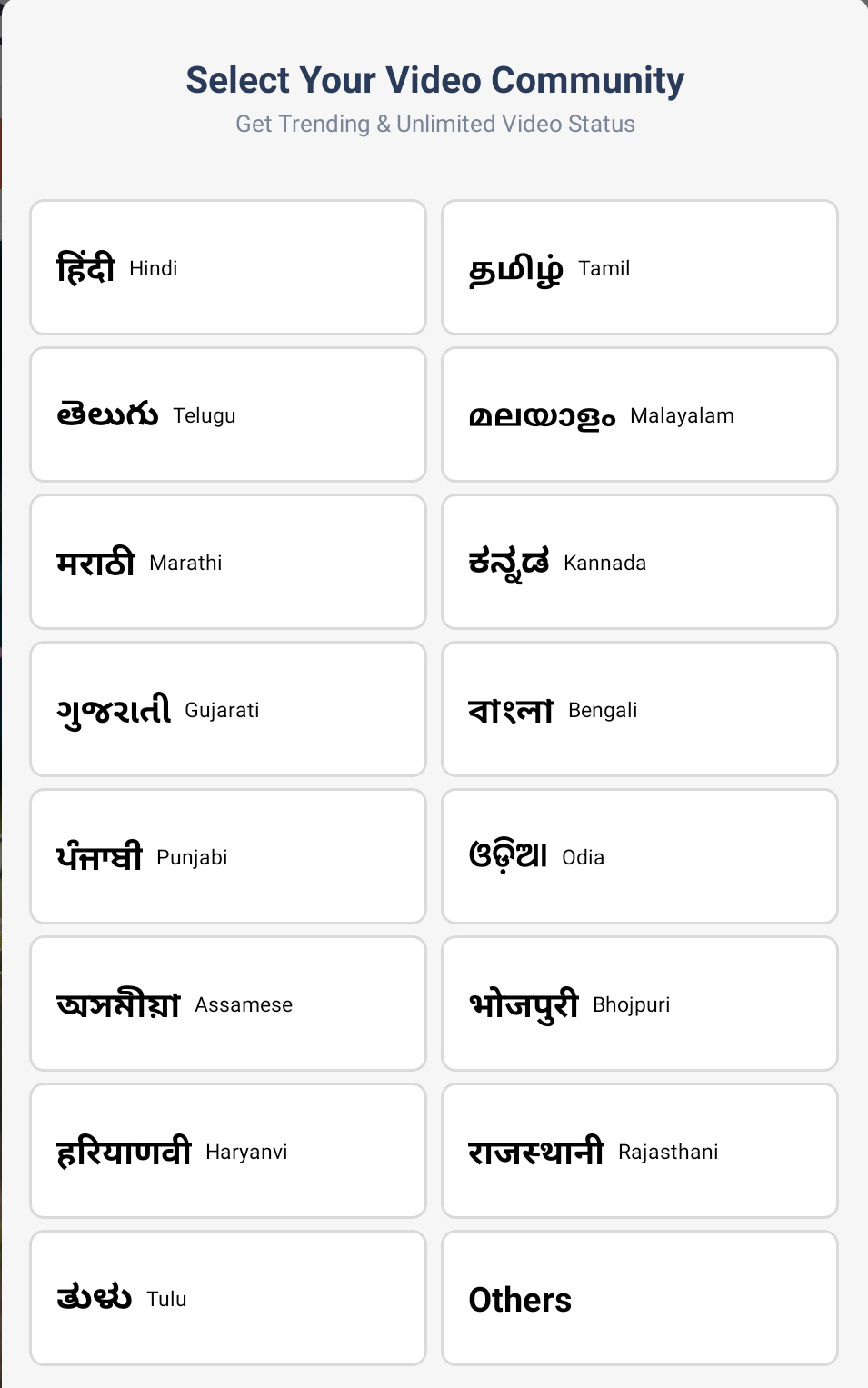Tap the Kannada option
This screenshot has height=1388, width=868.
click(x=639, y=562)
